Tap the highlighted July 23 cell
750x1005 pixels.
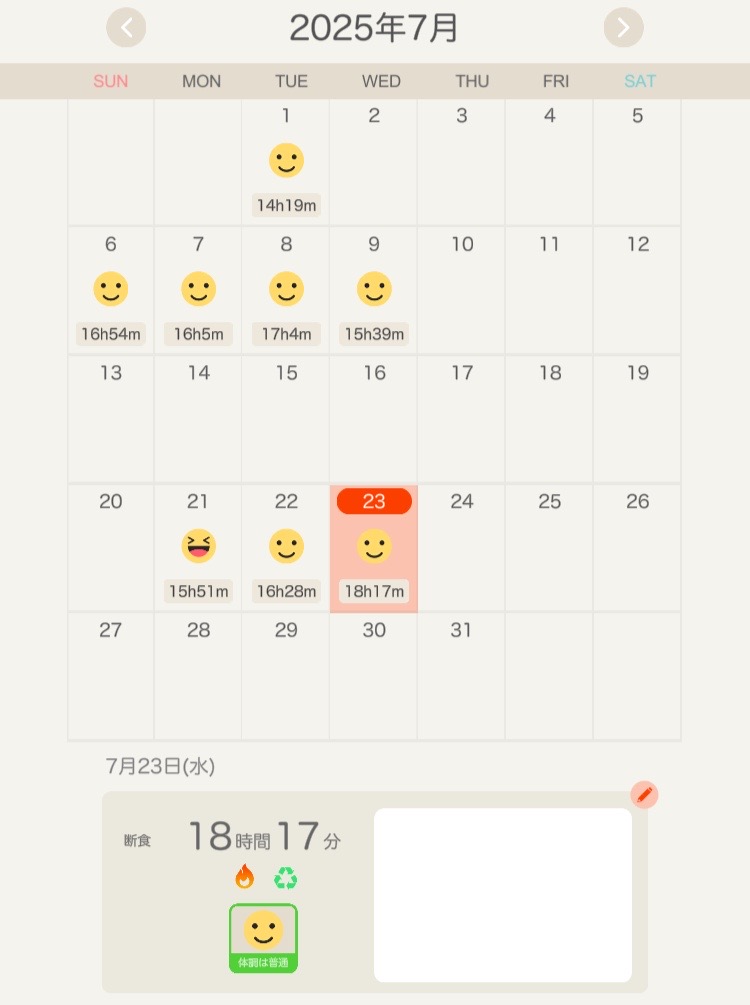[x=374, y=548]
